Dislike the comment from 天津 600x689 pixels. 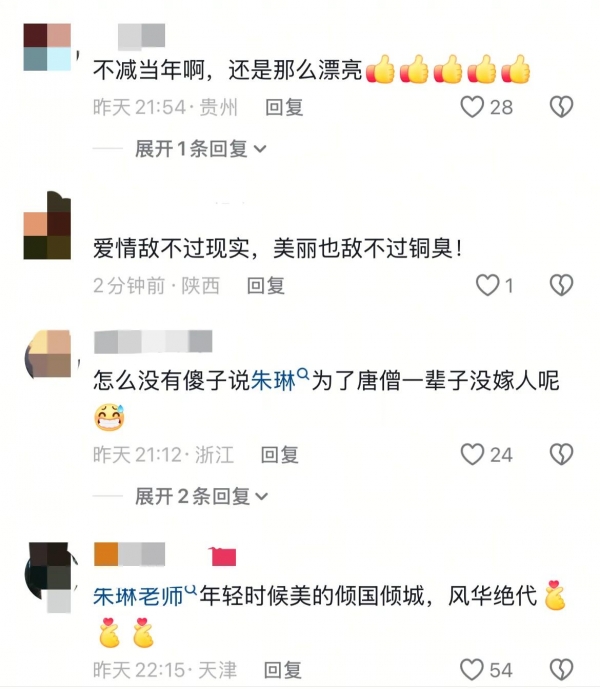pos(565,670)
